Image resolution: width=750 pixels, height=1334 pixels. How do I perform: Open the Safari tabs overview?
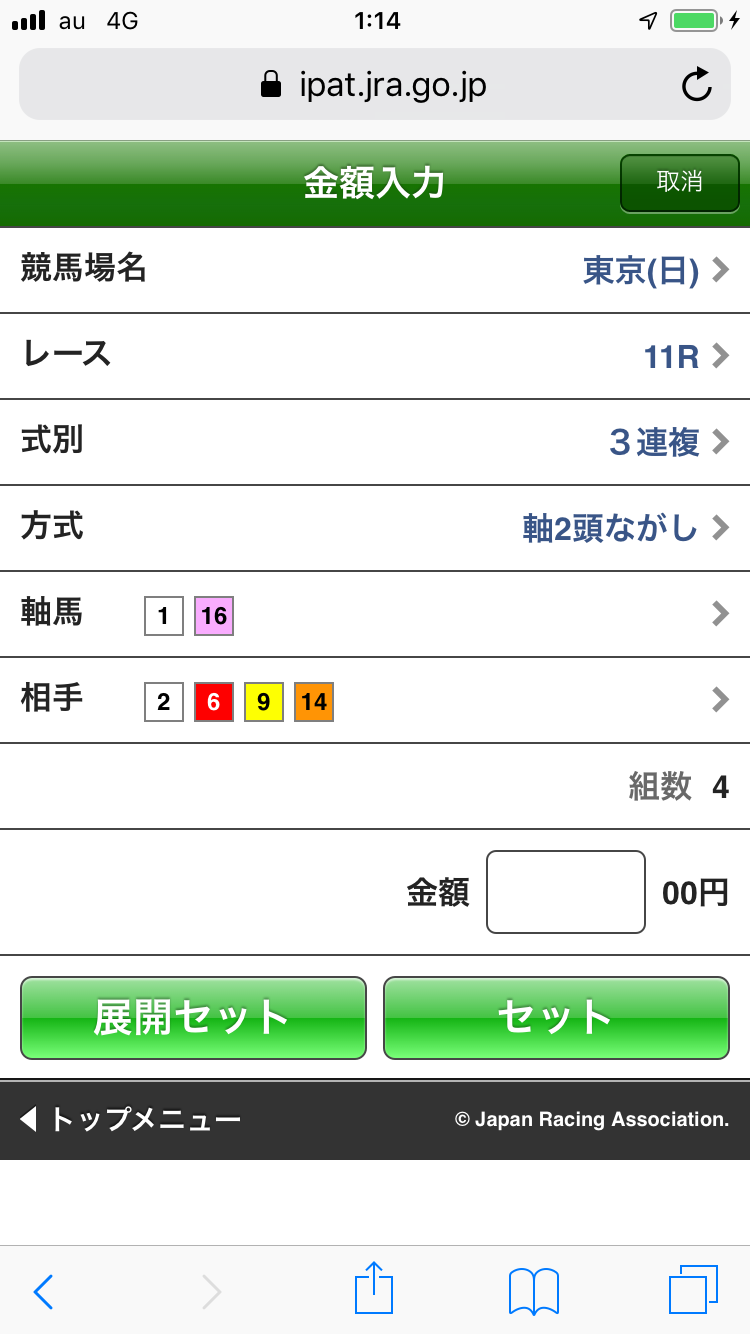(x=693, y=1290)
